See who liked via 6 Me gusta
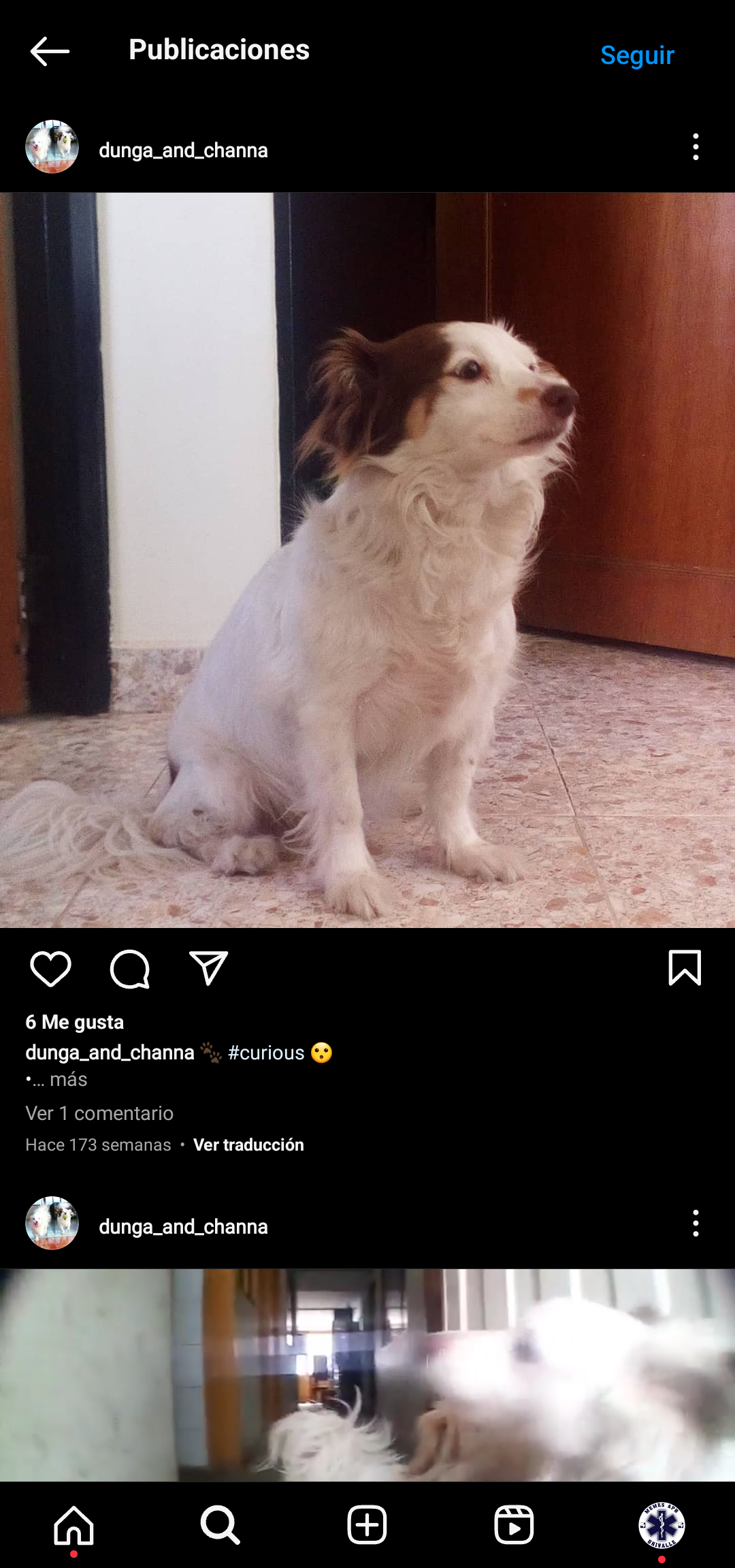 pyautogui.click(x=75, y=1022)
